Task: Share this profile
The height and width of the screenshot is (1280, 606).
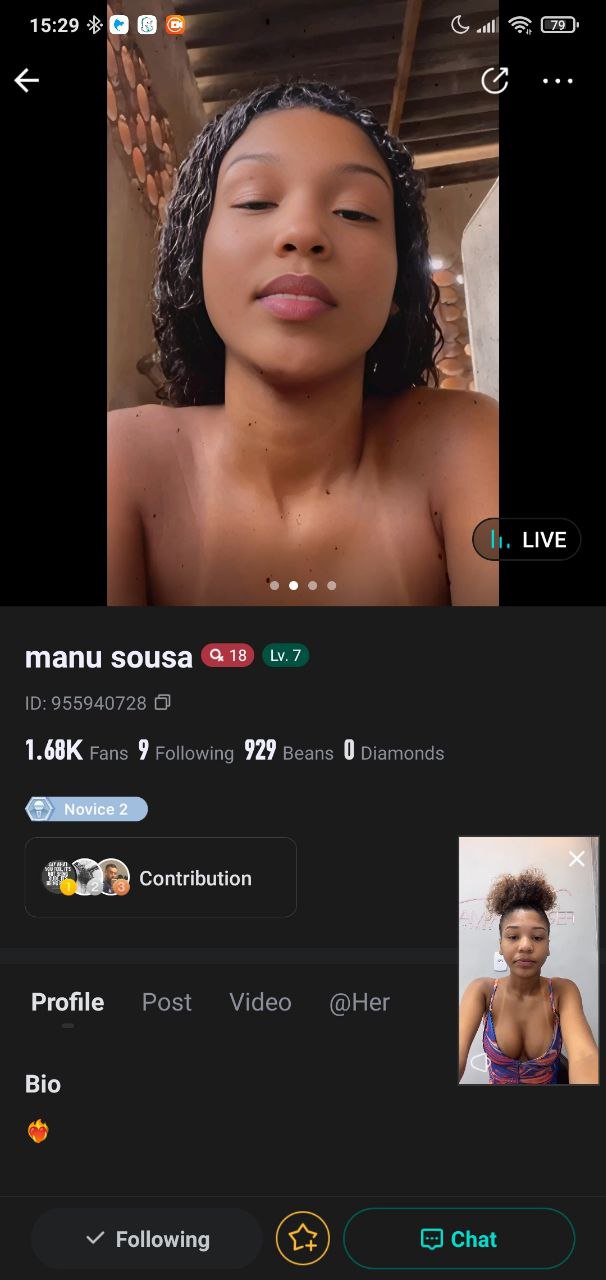Action: tap(495, 81)
